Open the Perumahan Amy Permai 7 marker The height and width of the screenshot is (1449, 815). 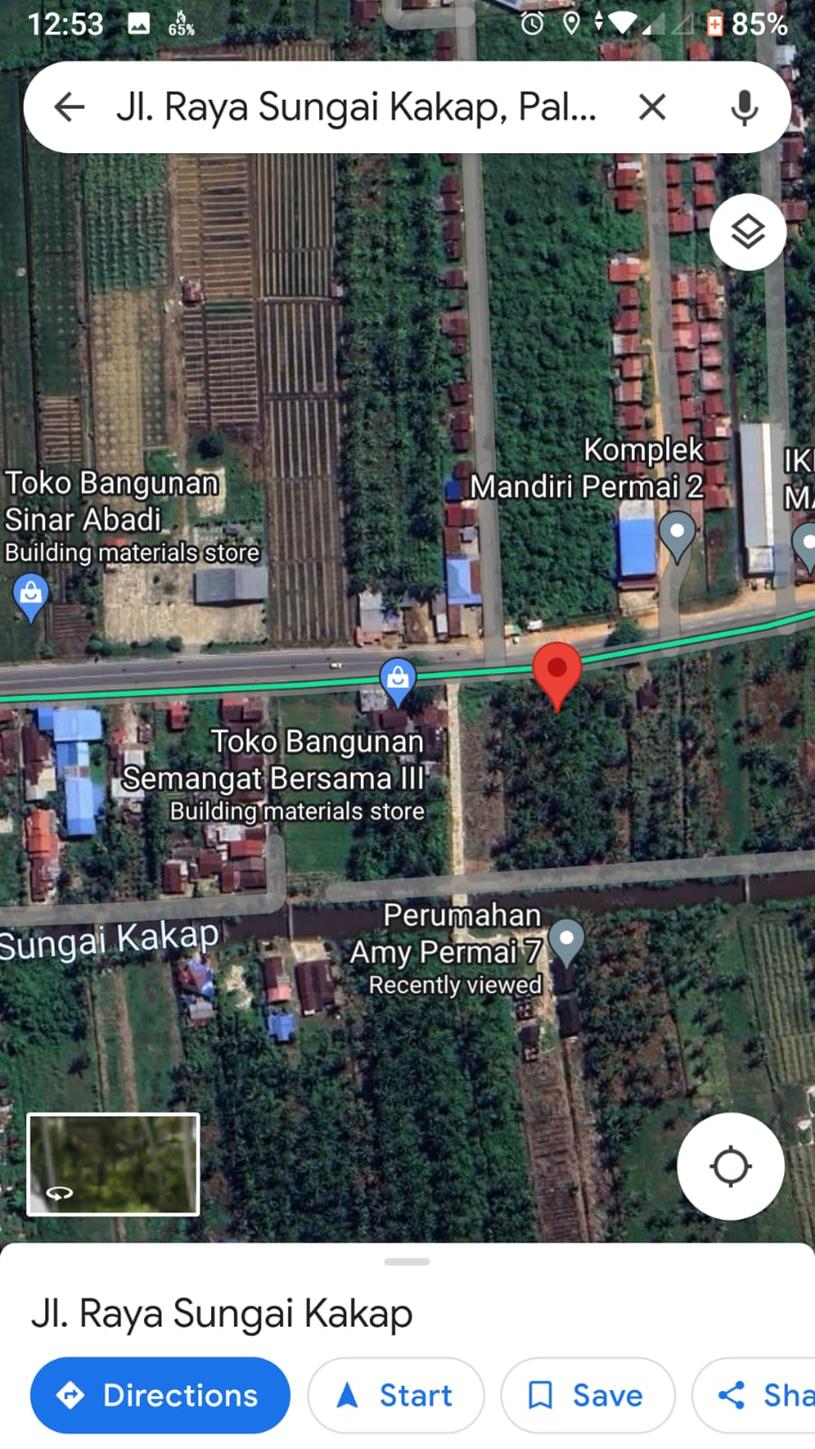point(567,942)
